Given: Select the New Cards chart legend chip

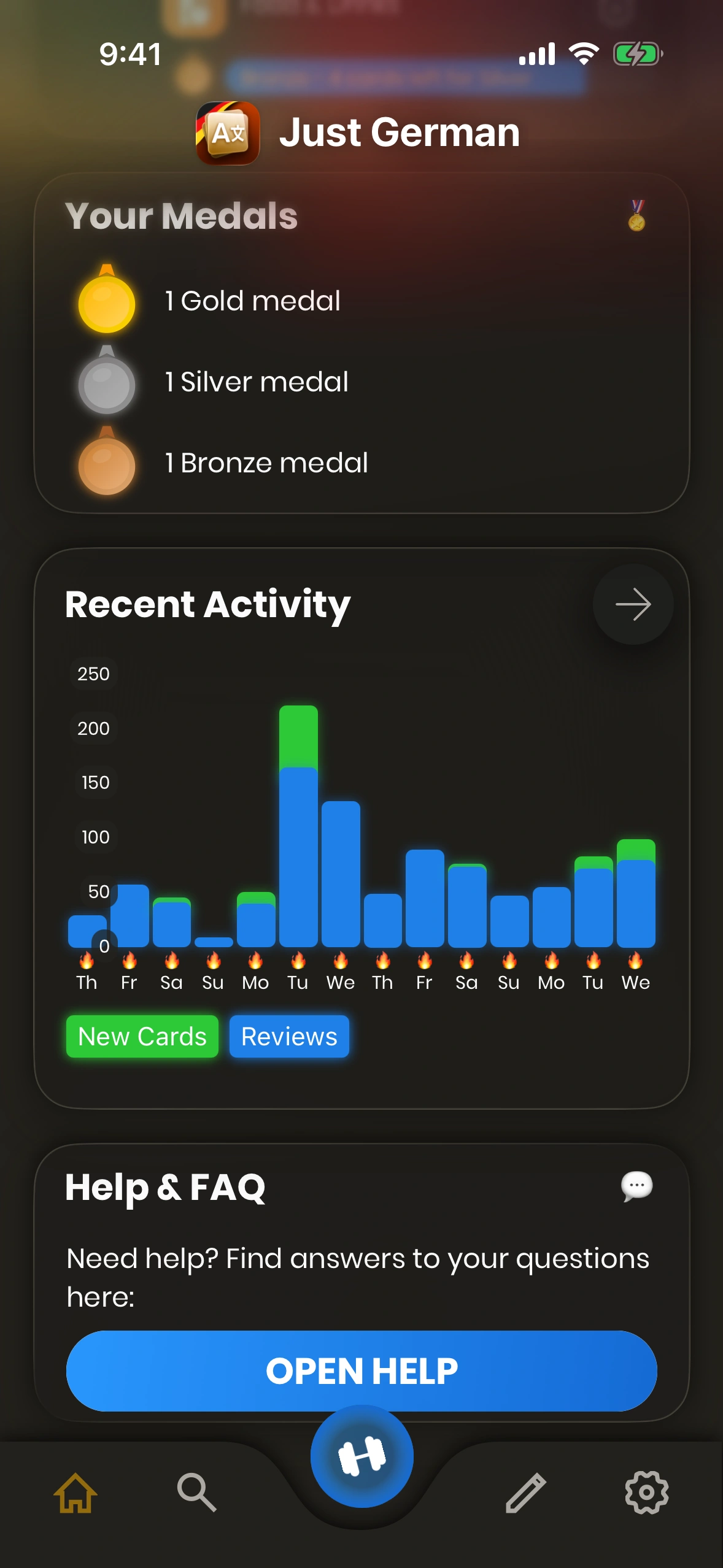Looking at the screenshot, I should pos(142,1036).
